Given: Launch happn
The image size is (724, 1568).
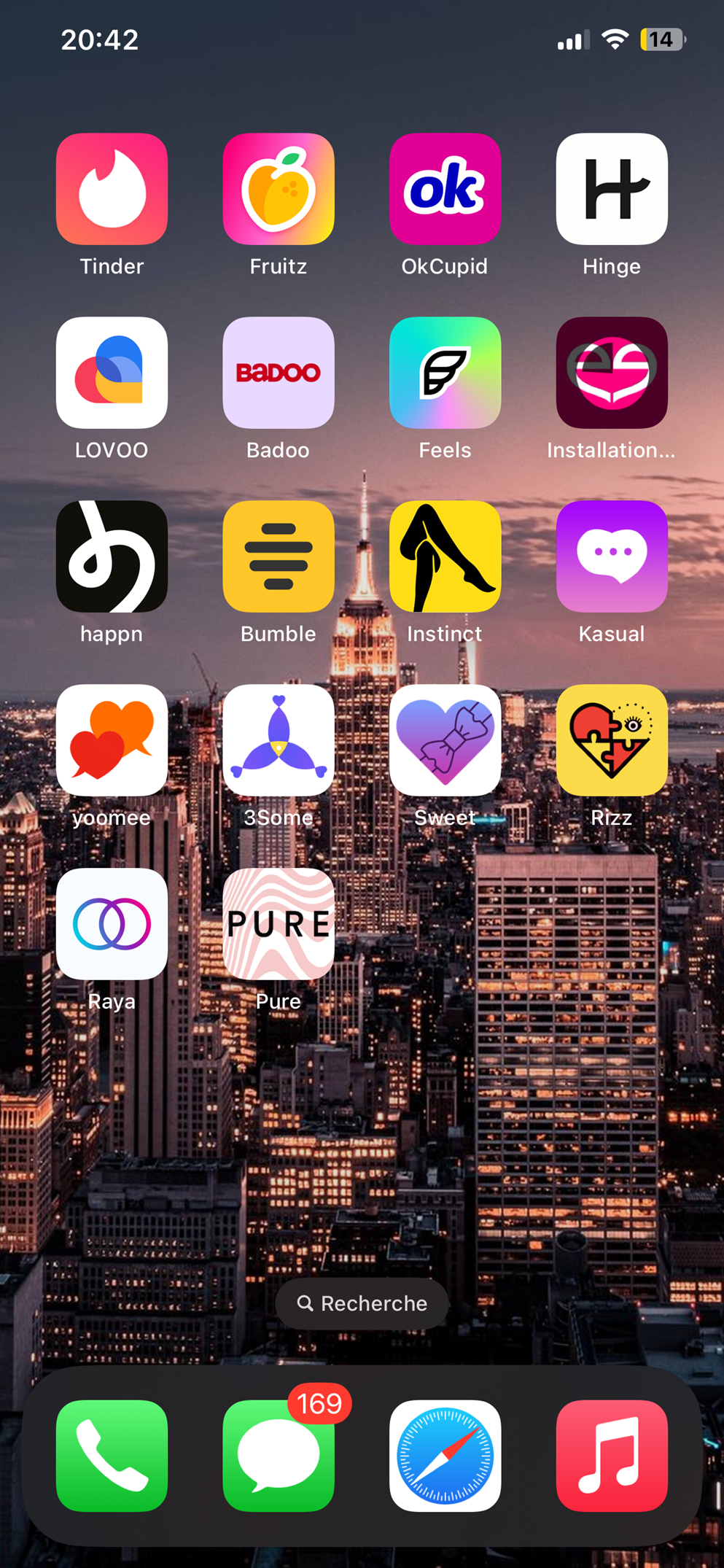Looking at the screenshot, I should [x=112, y=556].
